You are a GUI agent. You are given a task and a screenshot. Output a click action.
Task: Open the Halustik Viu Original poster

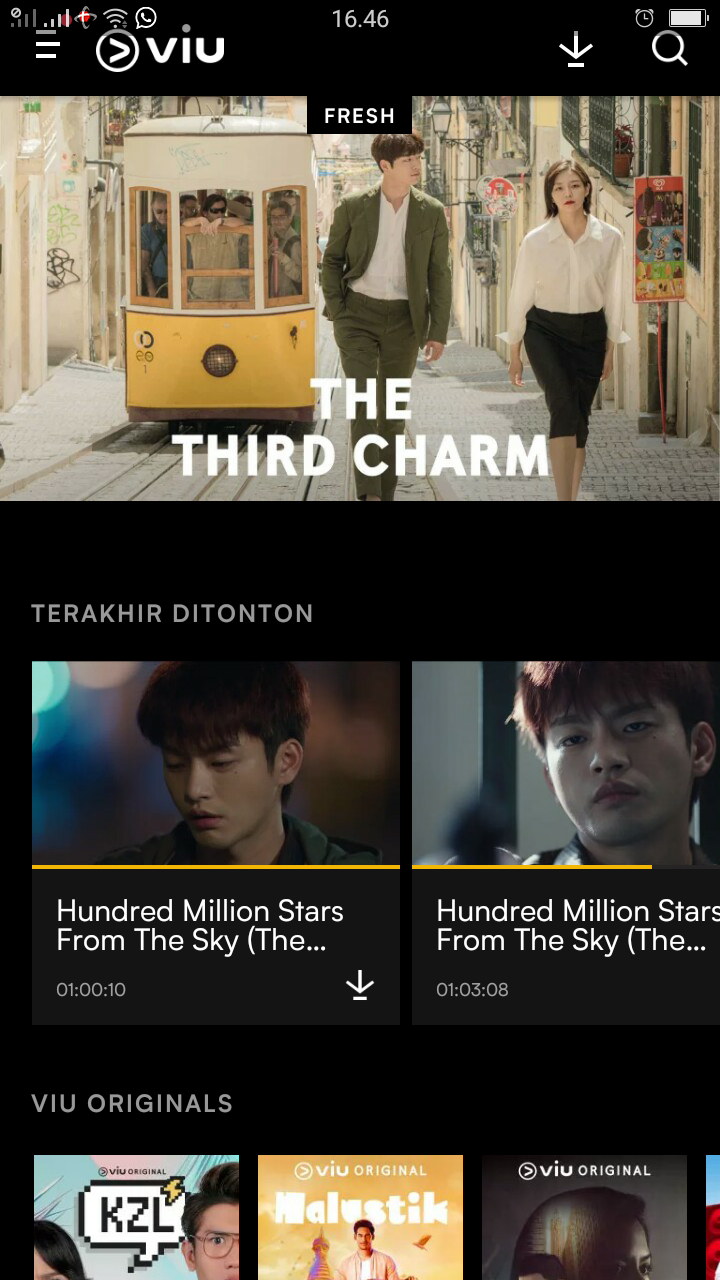pyautogui.click(x=360, y=1216)
